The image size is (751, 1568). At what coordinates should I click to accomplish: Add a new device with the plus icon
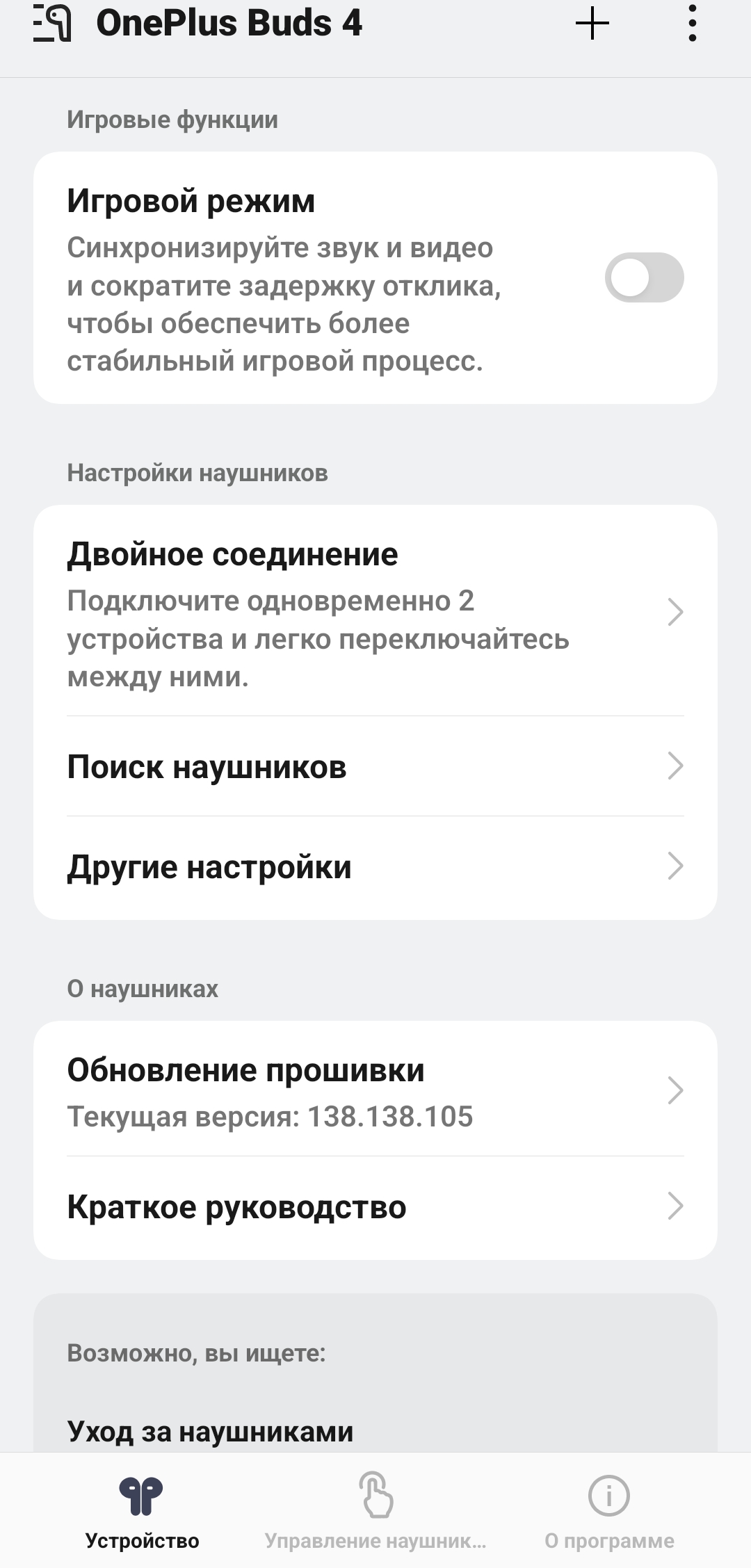click(x=592, y=24)
